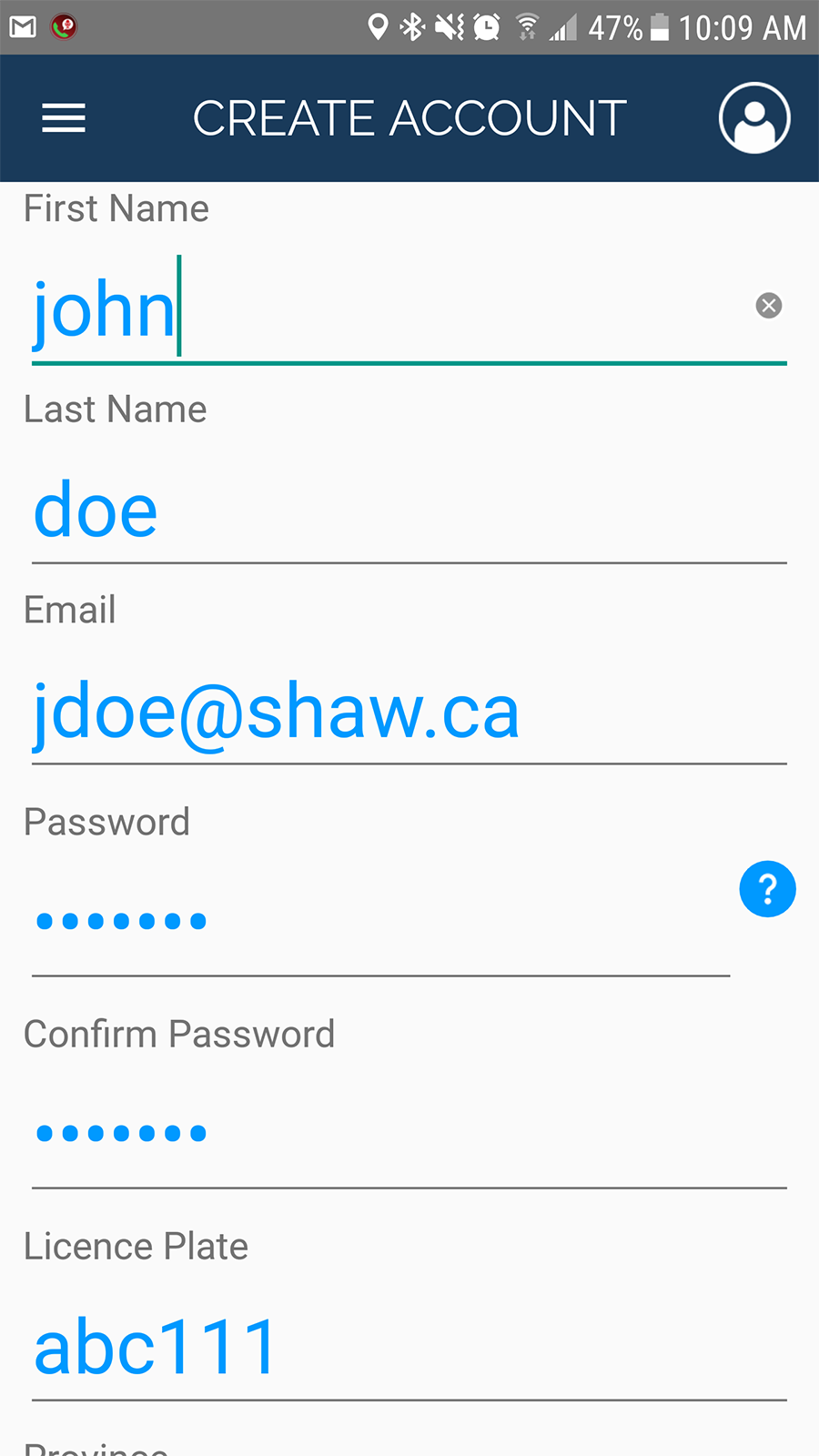This screenshot has height=1456, width=819.
Task: Select the Confirm Password field
Action: [x=409, y=1134]
